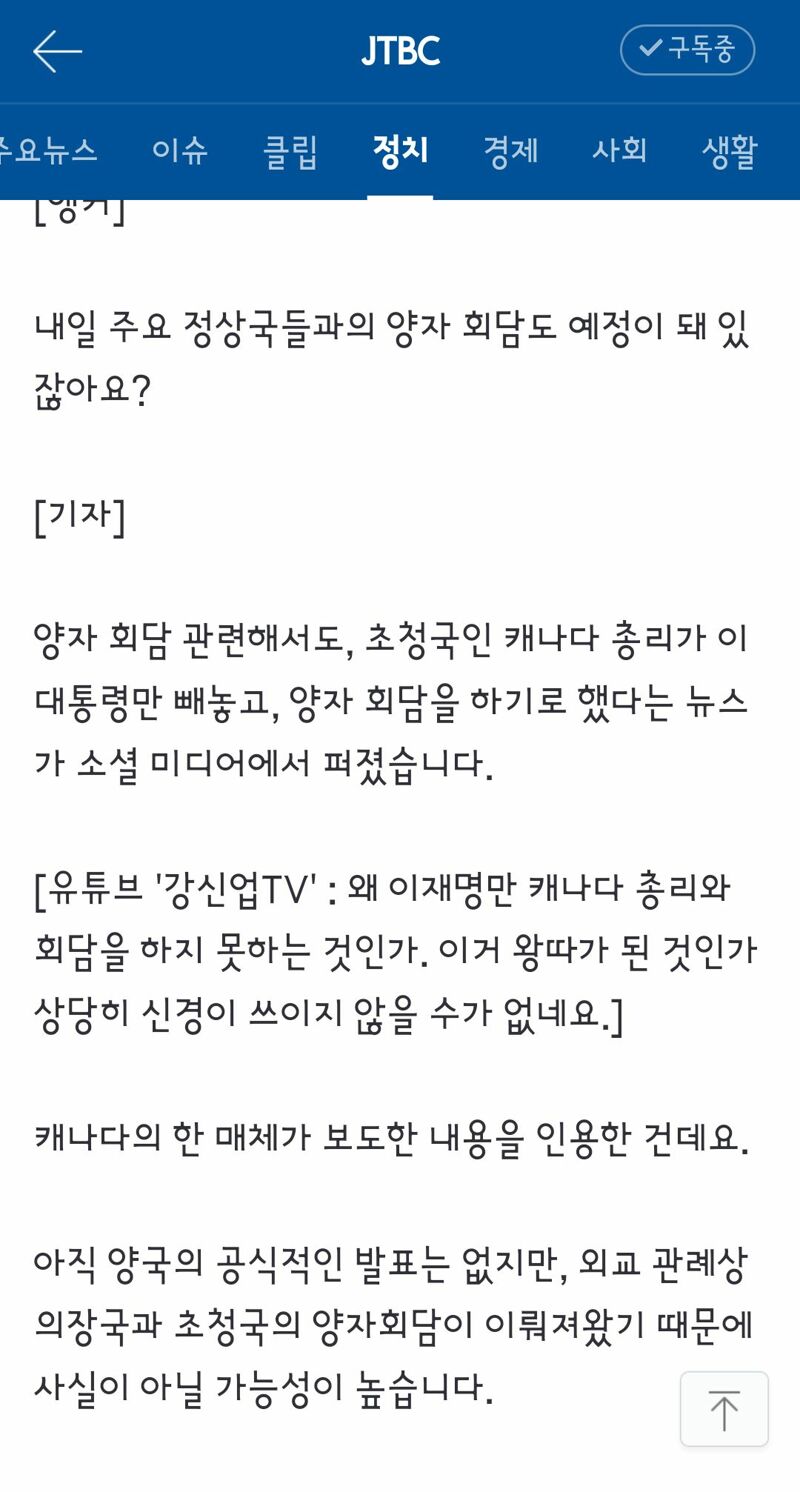Select the 생활 tab
800x1492 pixels.
pos(730,151)
